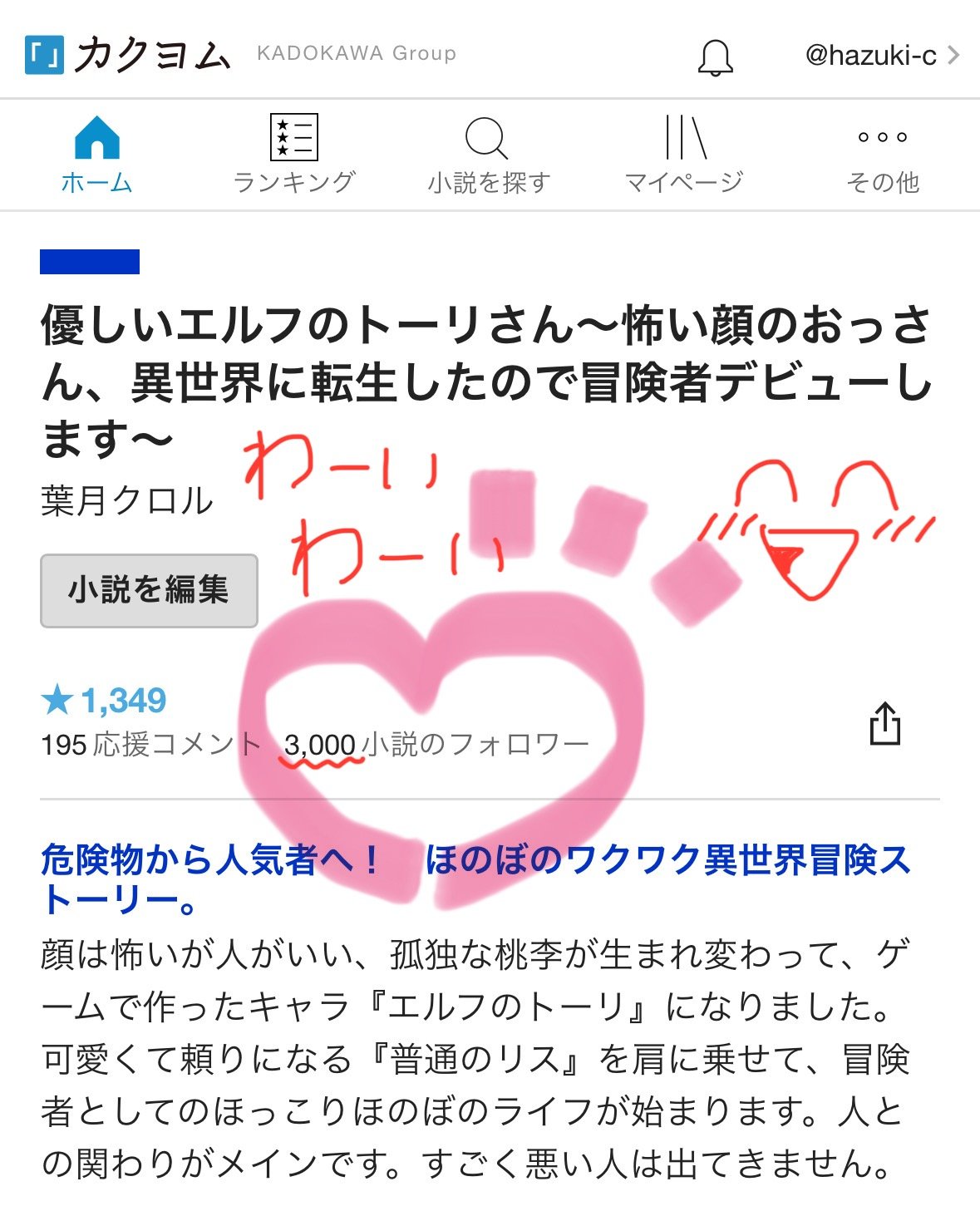Open the ランキング tab

coord(294,155)
